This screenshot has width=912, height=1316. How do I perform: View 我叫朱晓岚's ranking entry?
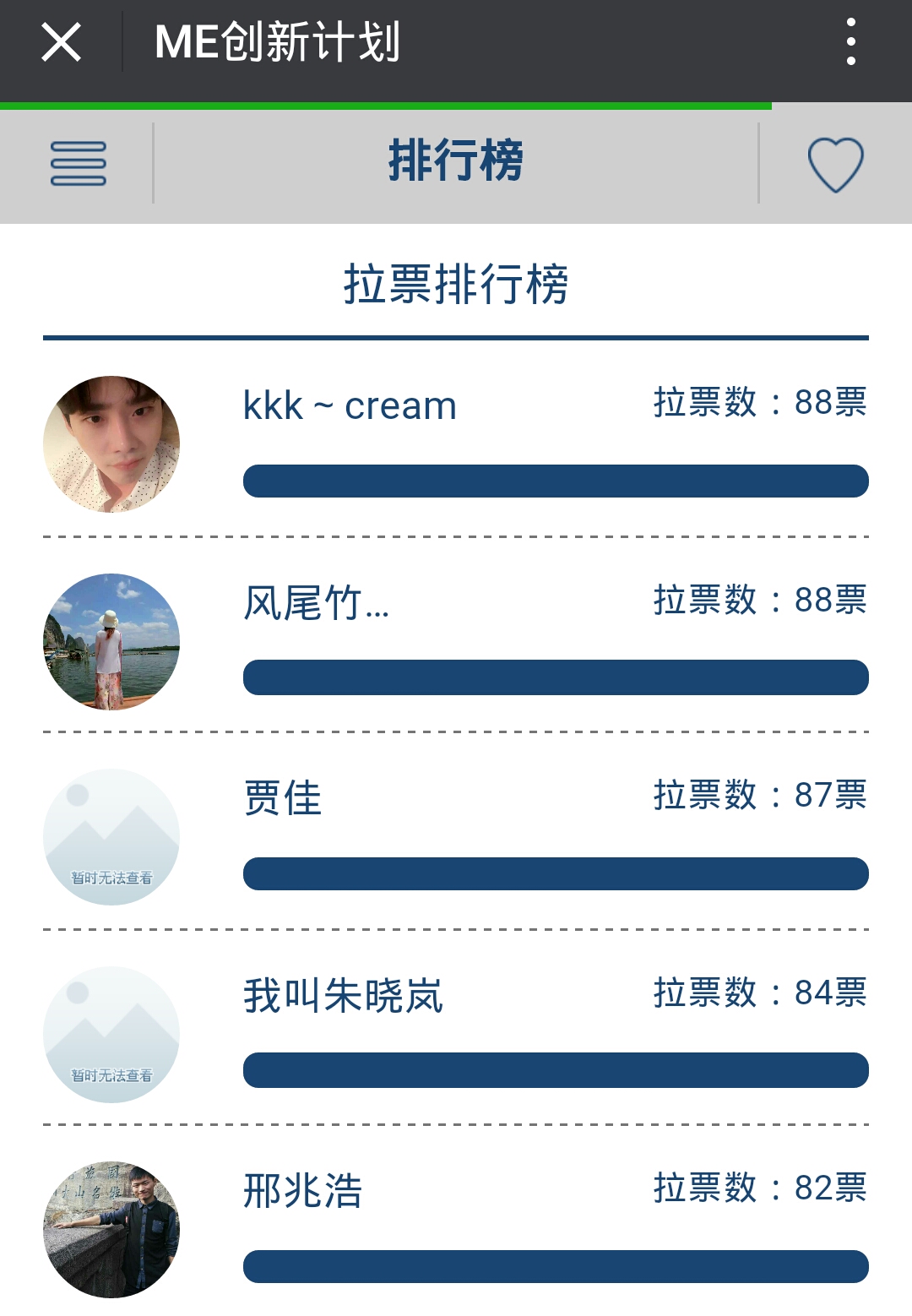pyautogui.click(x=343, y=996)
